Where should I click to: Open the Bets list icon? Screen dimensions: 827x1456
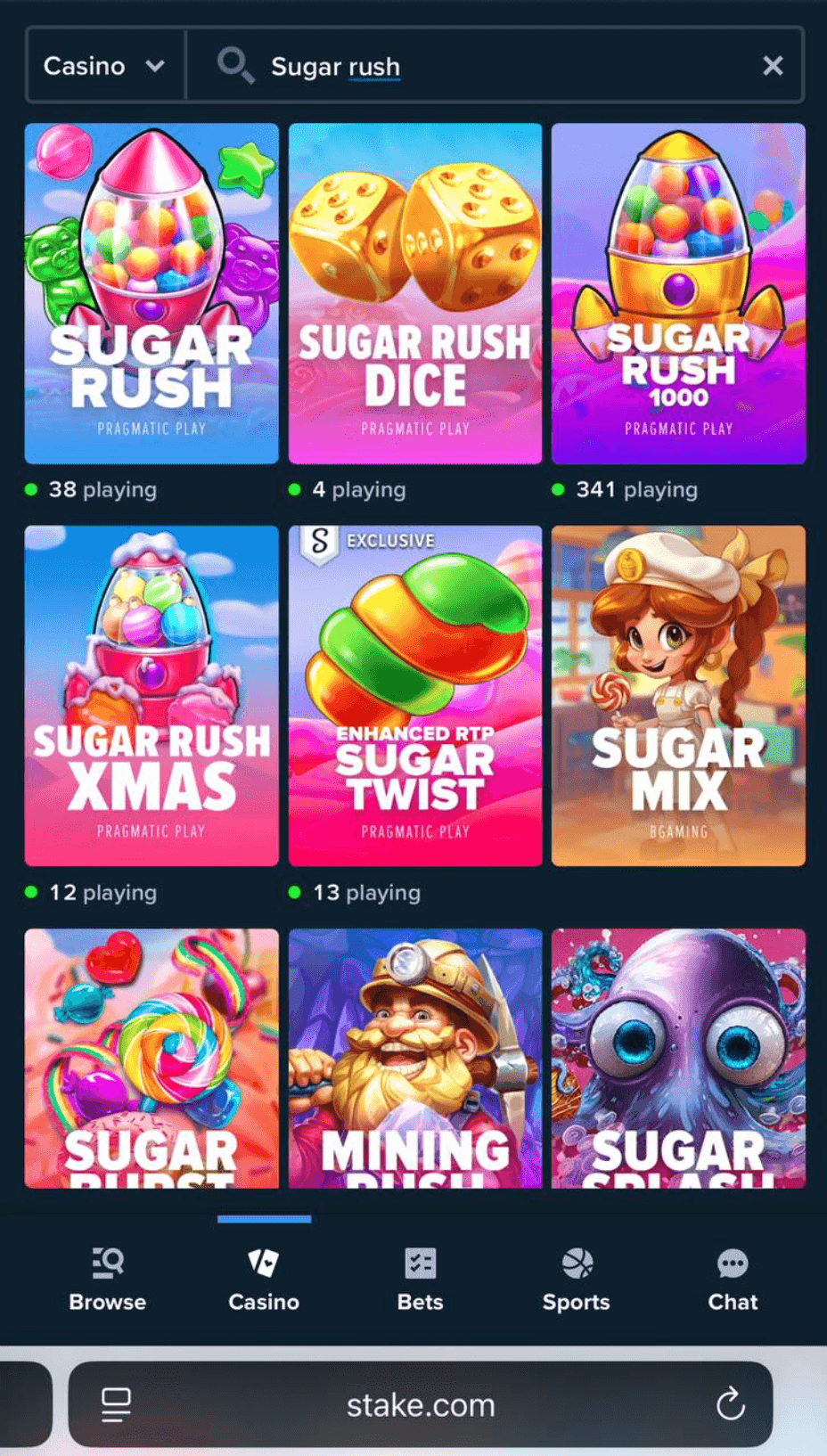(x=419, y=1260)
